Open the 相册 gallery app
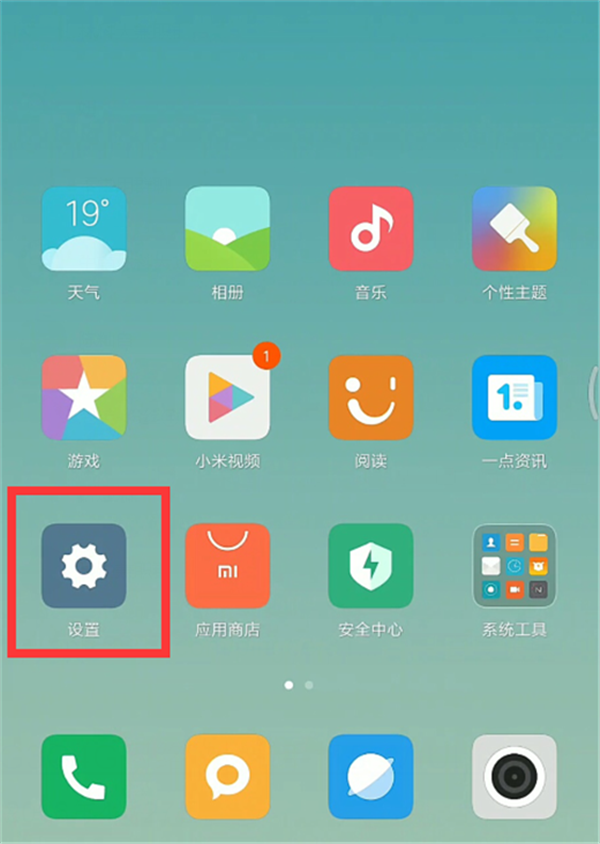This screenshot has height=844, width=600. tap(227, 229)
